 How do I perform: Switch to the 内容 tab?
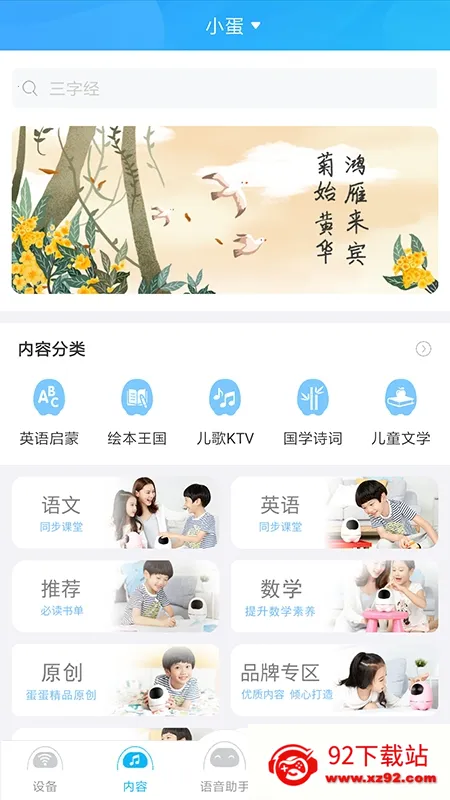[135, 769]
